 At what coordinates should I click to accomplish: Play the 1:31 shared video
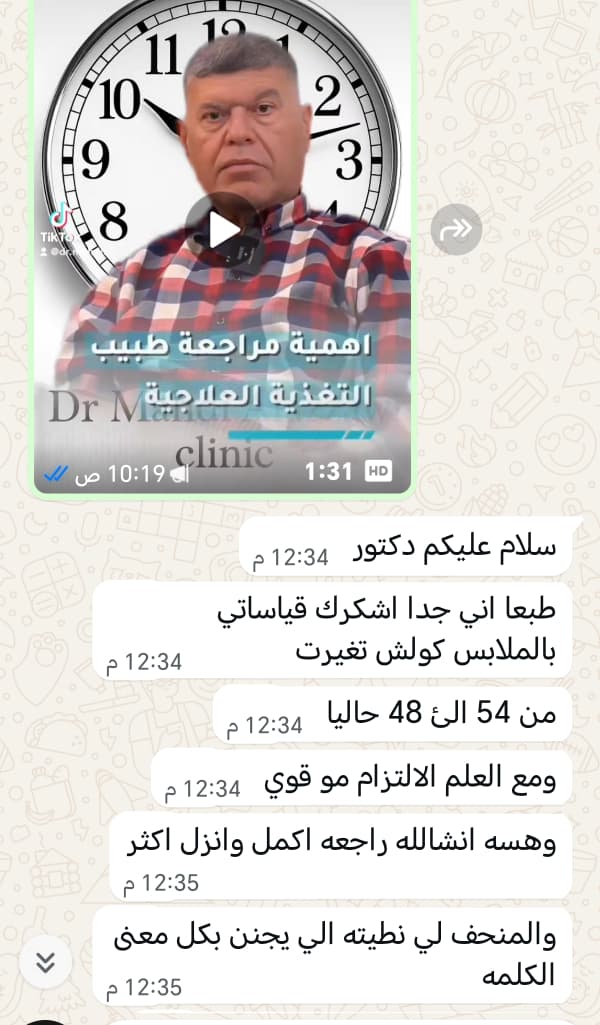click(223, 231)
